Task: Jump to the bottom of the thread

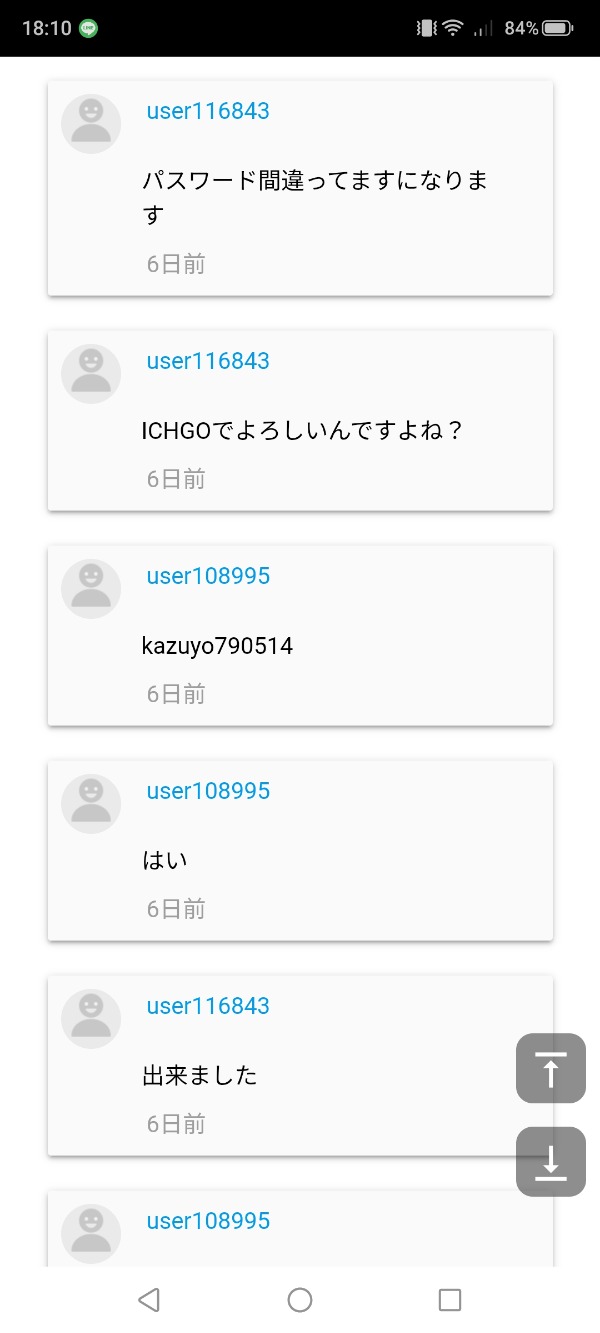Action: point(550,1161)
